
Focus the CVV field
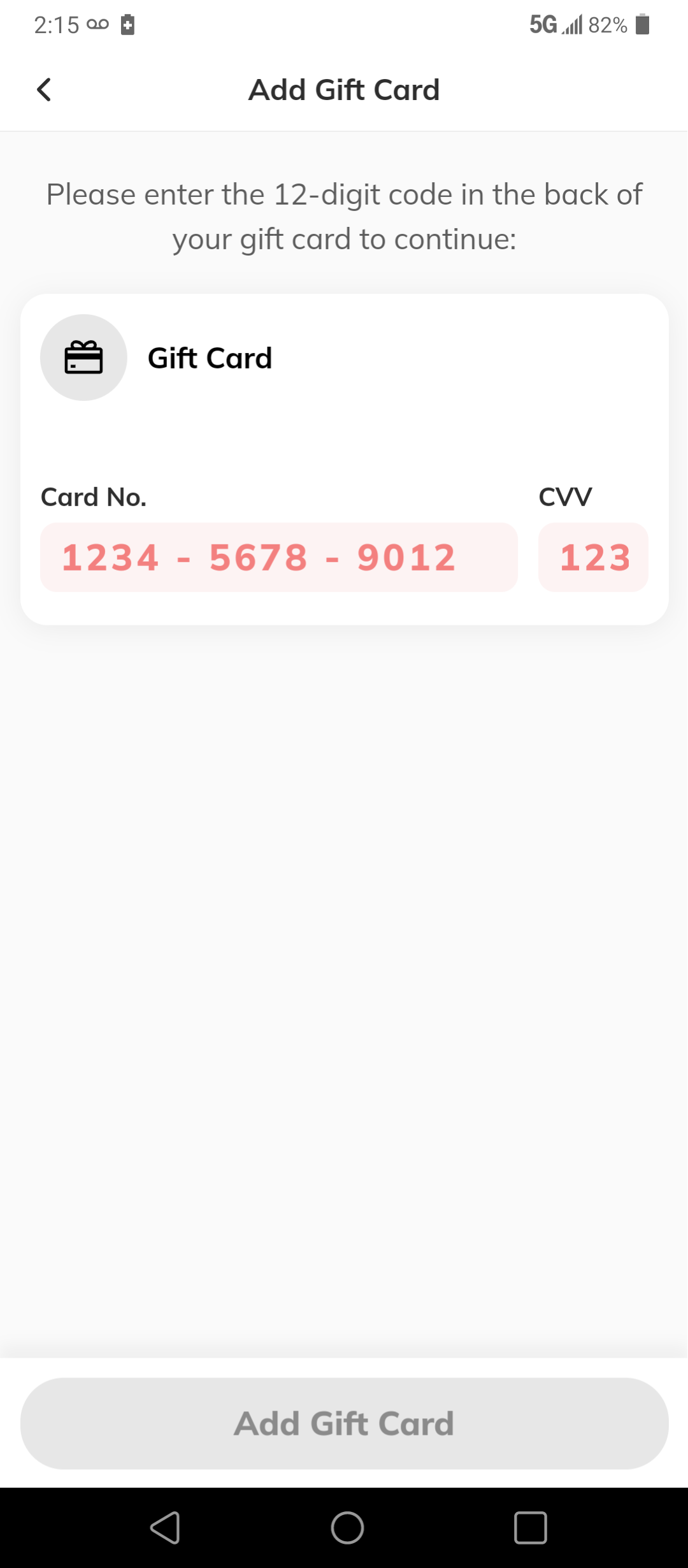[x=593, y=557]
